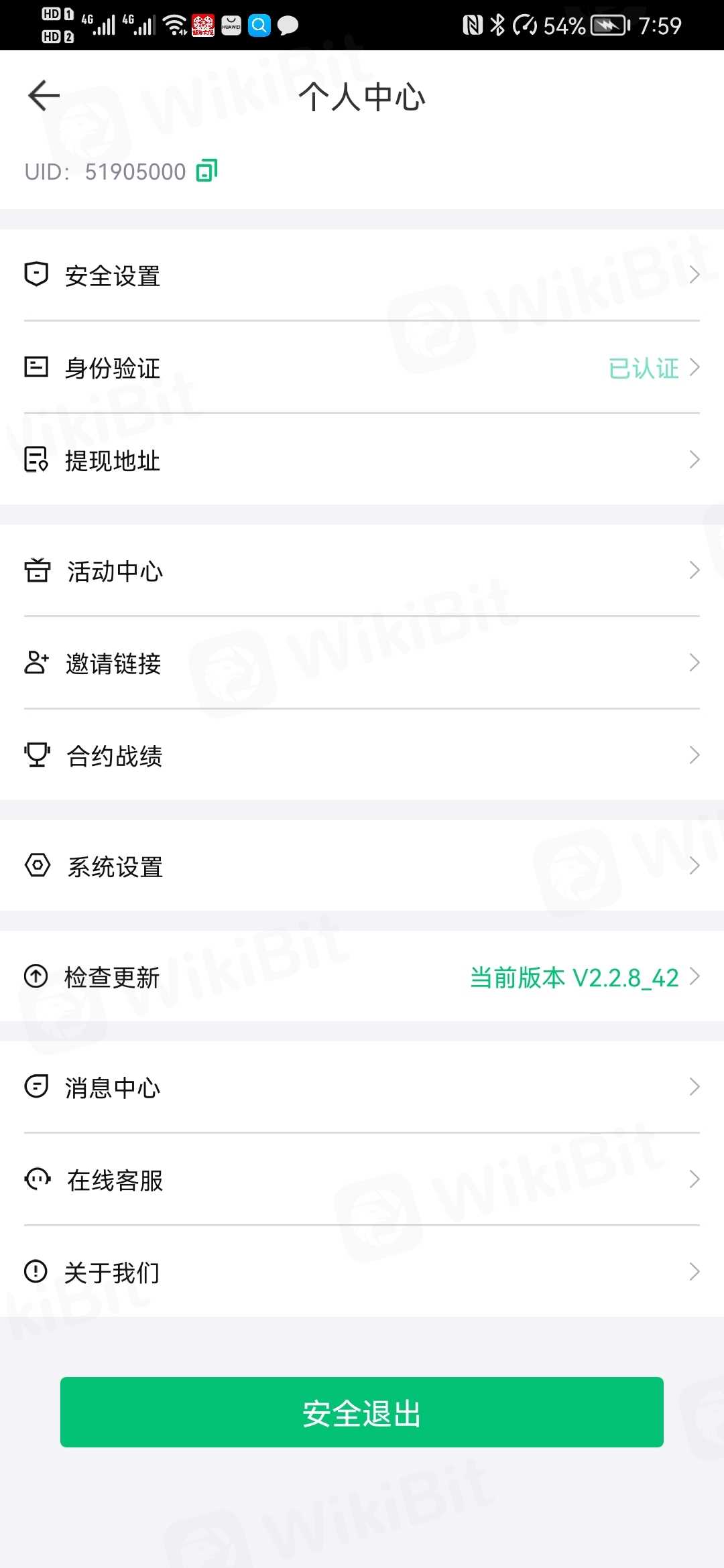Viewport: 724px width, 1568px height.
Task: Open 活动中心
Action: (x=362, y=571)
